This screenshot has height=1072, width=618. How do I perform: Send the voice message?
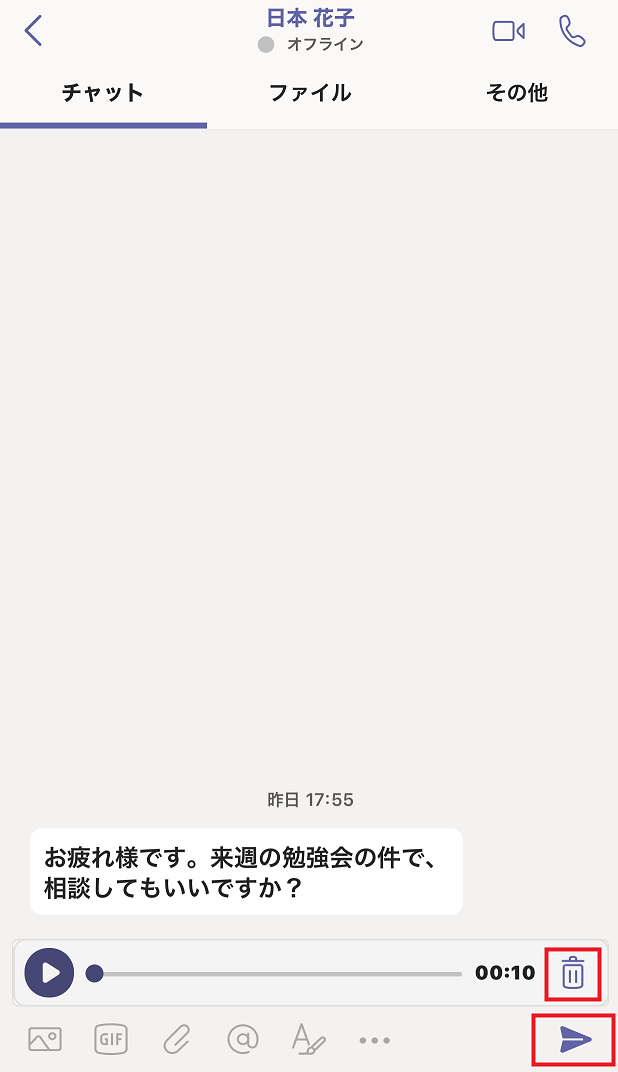point(576,1039)
